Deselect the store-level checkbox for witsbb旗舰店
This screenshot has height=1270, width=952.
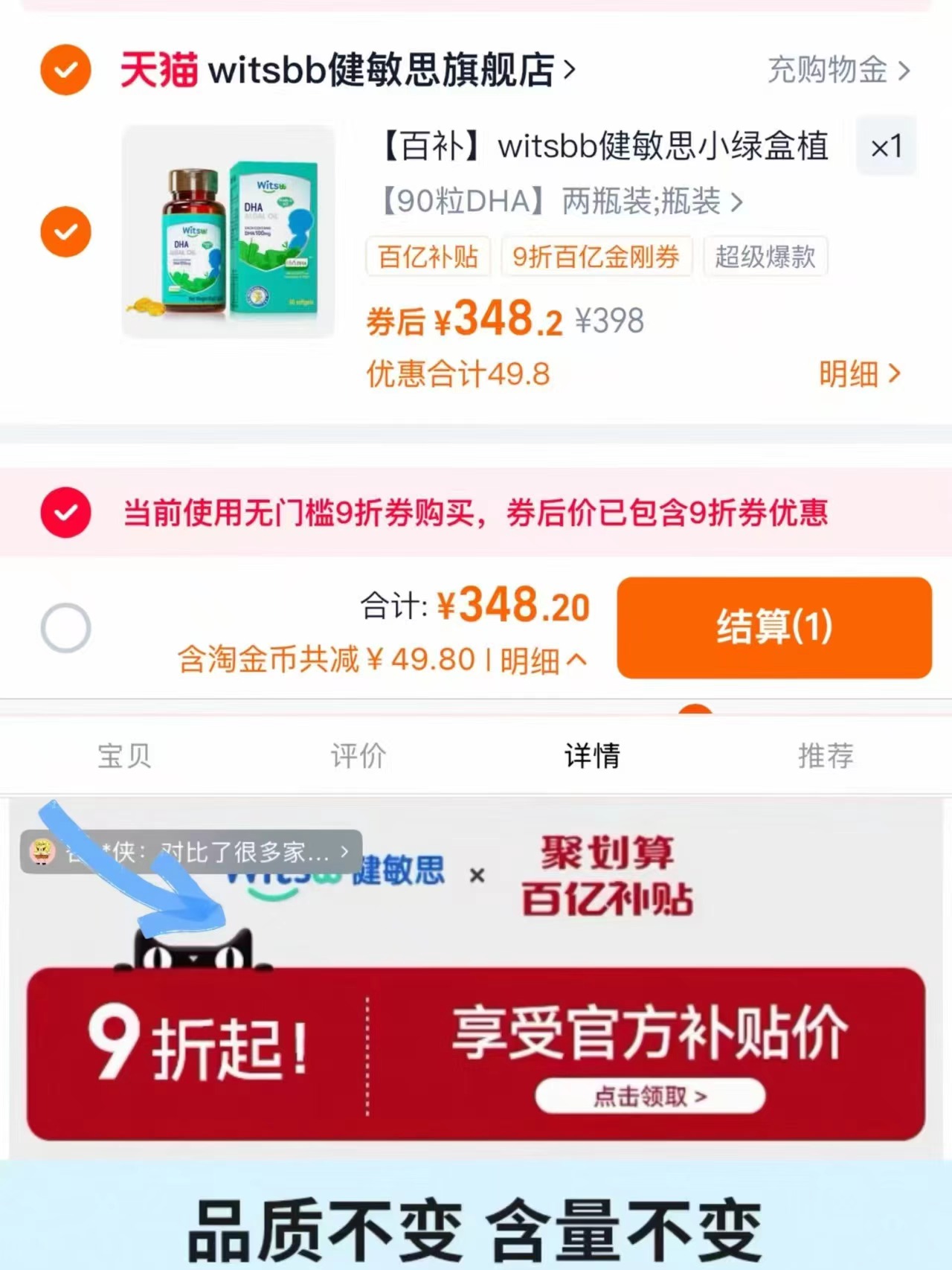(65, 70)
